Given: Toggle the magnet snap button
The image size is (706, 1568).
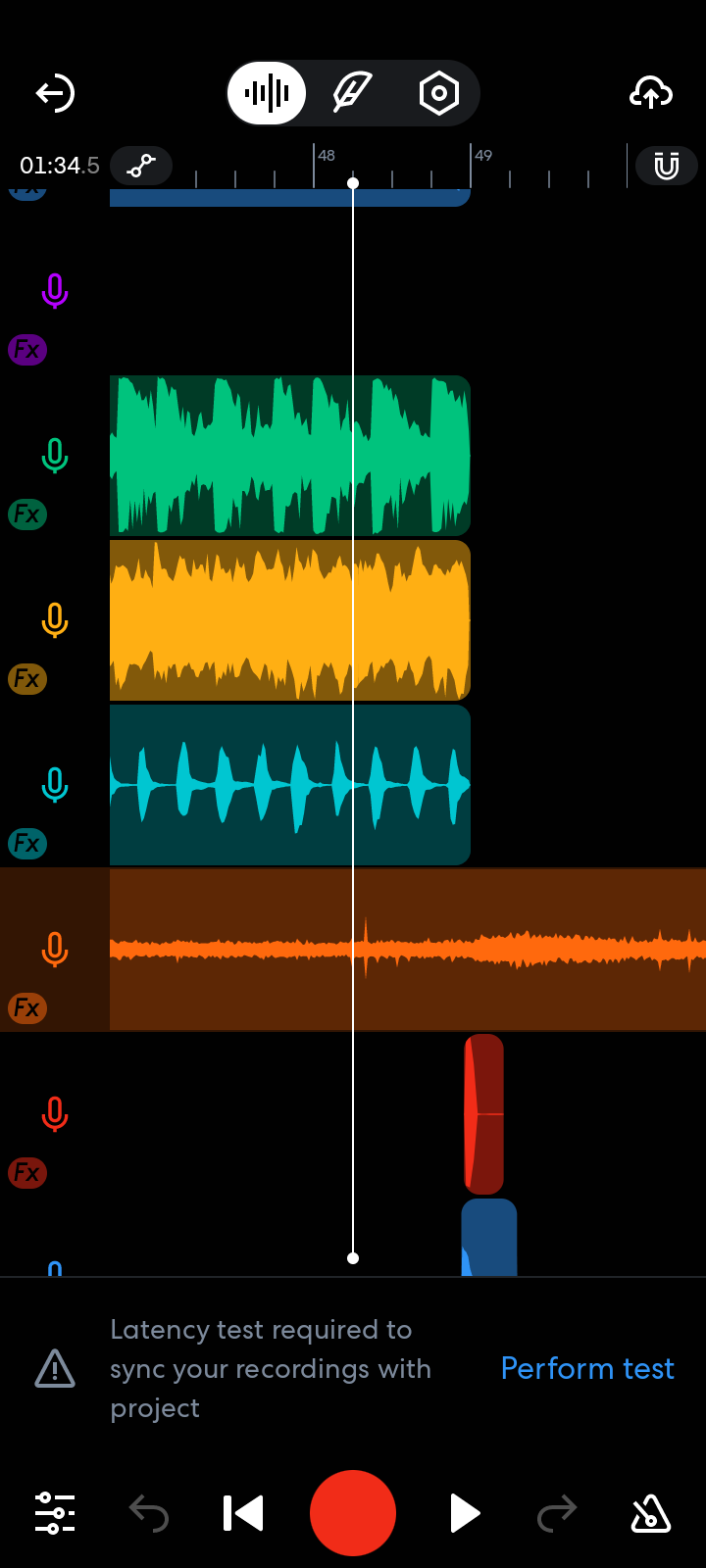Looking at the screenshot, I should click(666, 166).
